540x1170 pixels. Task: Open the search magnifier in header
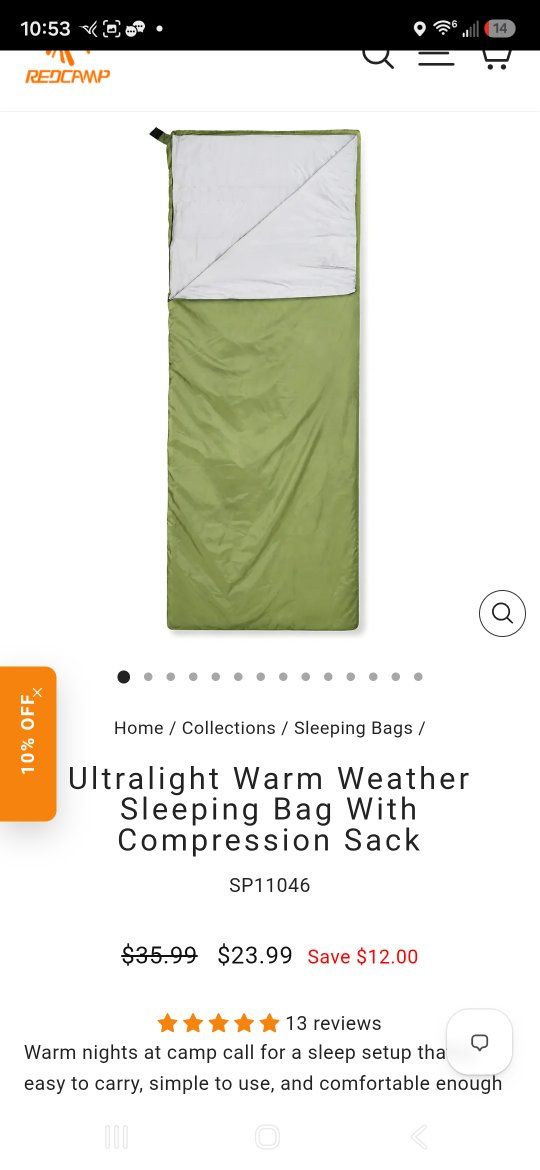pyautogui.click(x=378, y=57)
